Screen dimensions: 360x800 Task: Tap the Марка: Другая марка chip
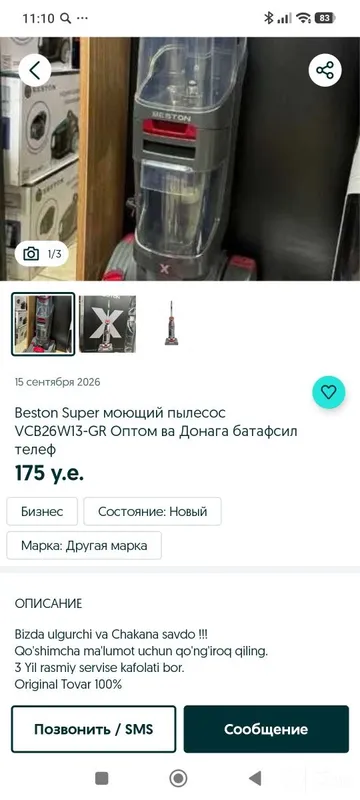coord(84,545)
